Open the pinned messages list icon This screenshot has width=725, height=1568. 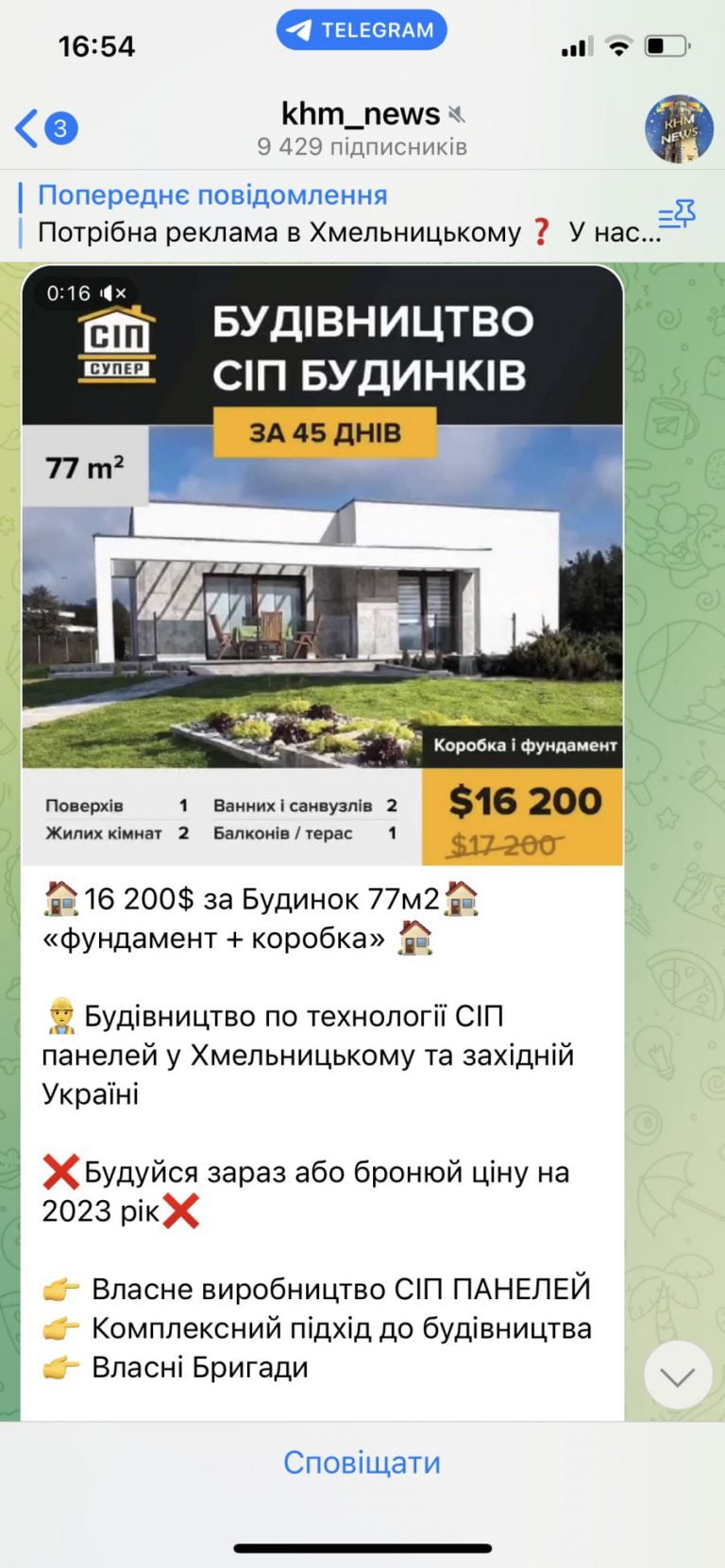coord(677,216)
